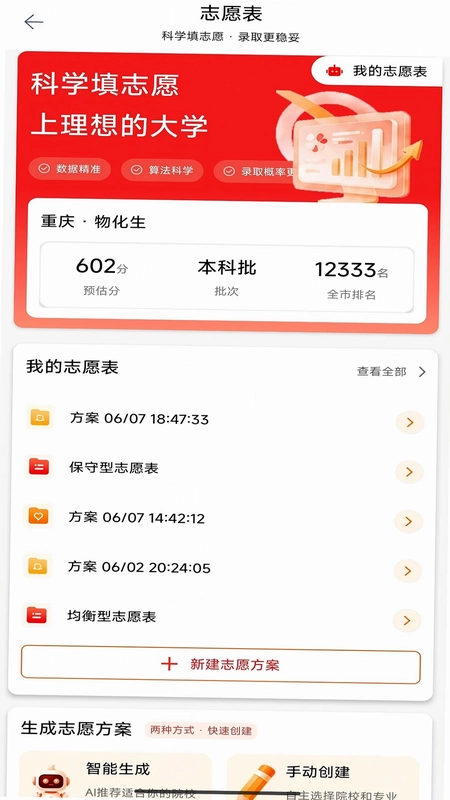Open the 重庆·物化生 score info card
The width and height of the screenshot is (450, 800).
pyautogui.click(x=227, y=264)
